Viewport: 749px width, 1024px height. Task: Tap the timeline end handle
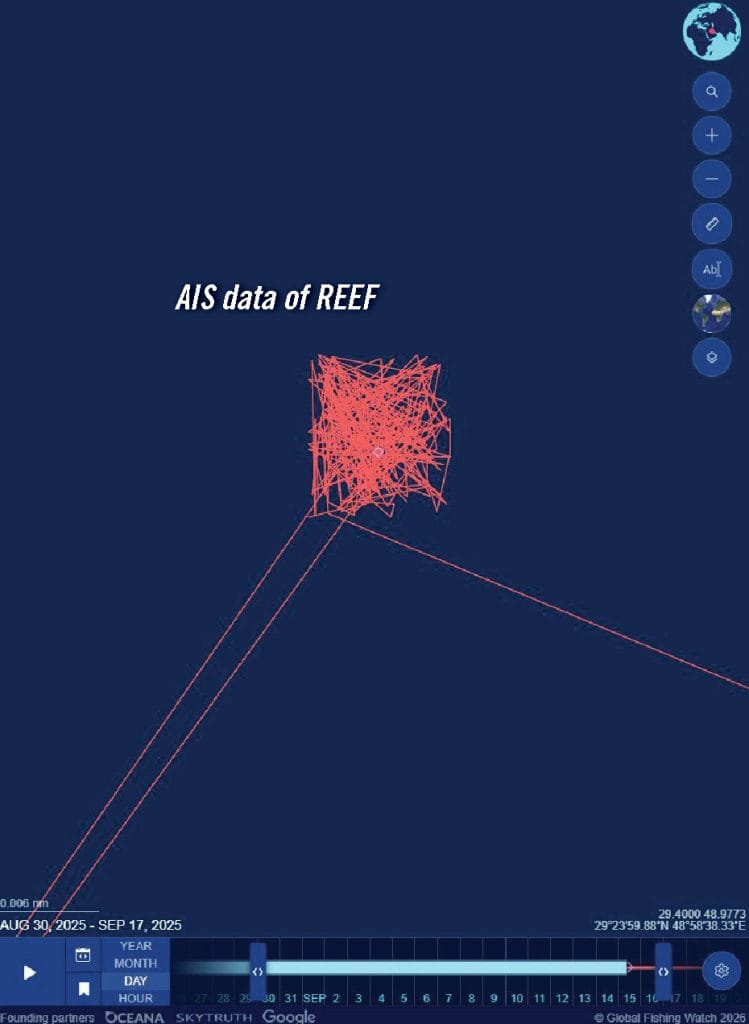tap(663, 971)
